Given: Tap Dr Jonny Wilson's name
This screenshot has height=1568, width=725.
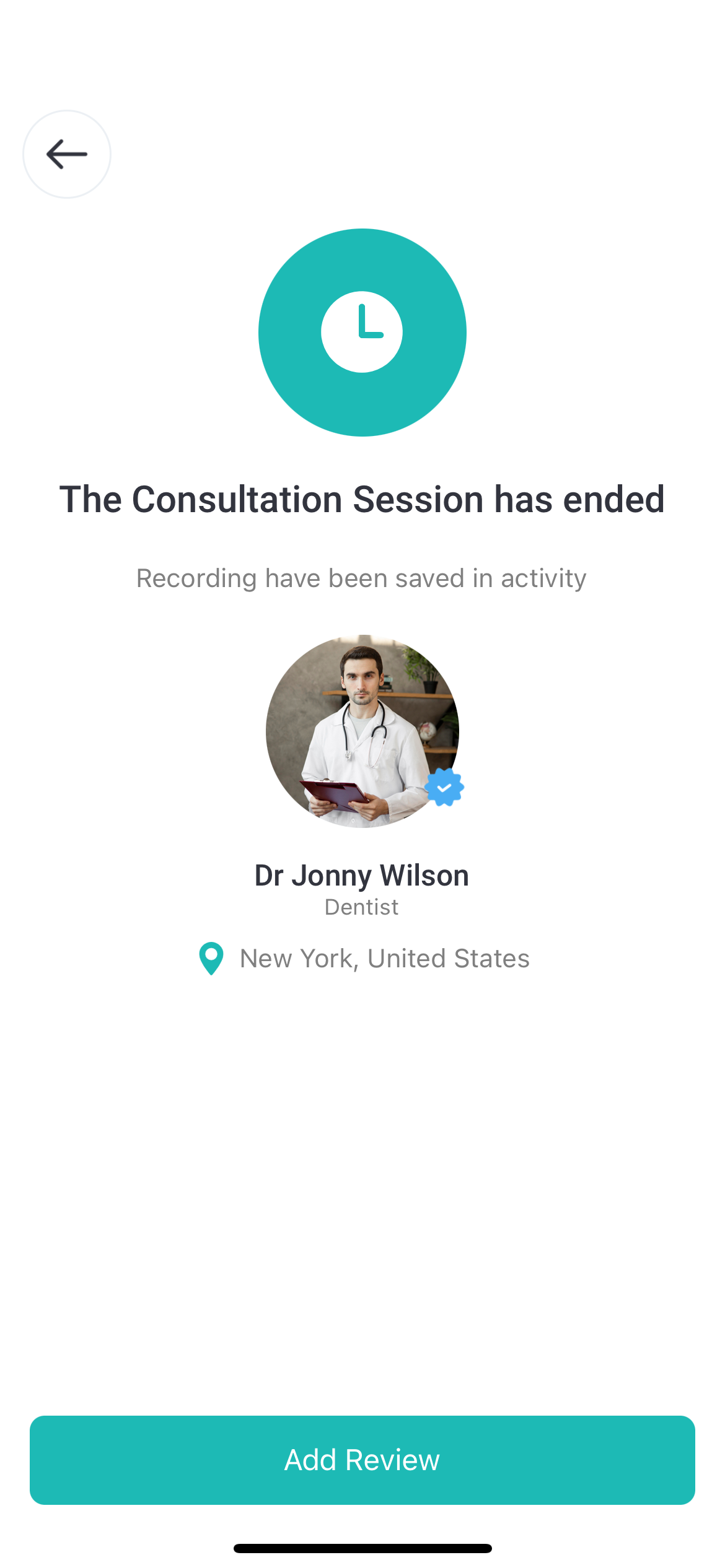Looking at the screenshot, I should (362, 875).
